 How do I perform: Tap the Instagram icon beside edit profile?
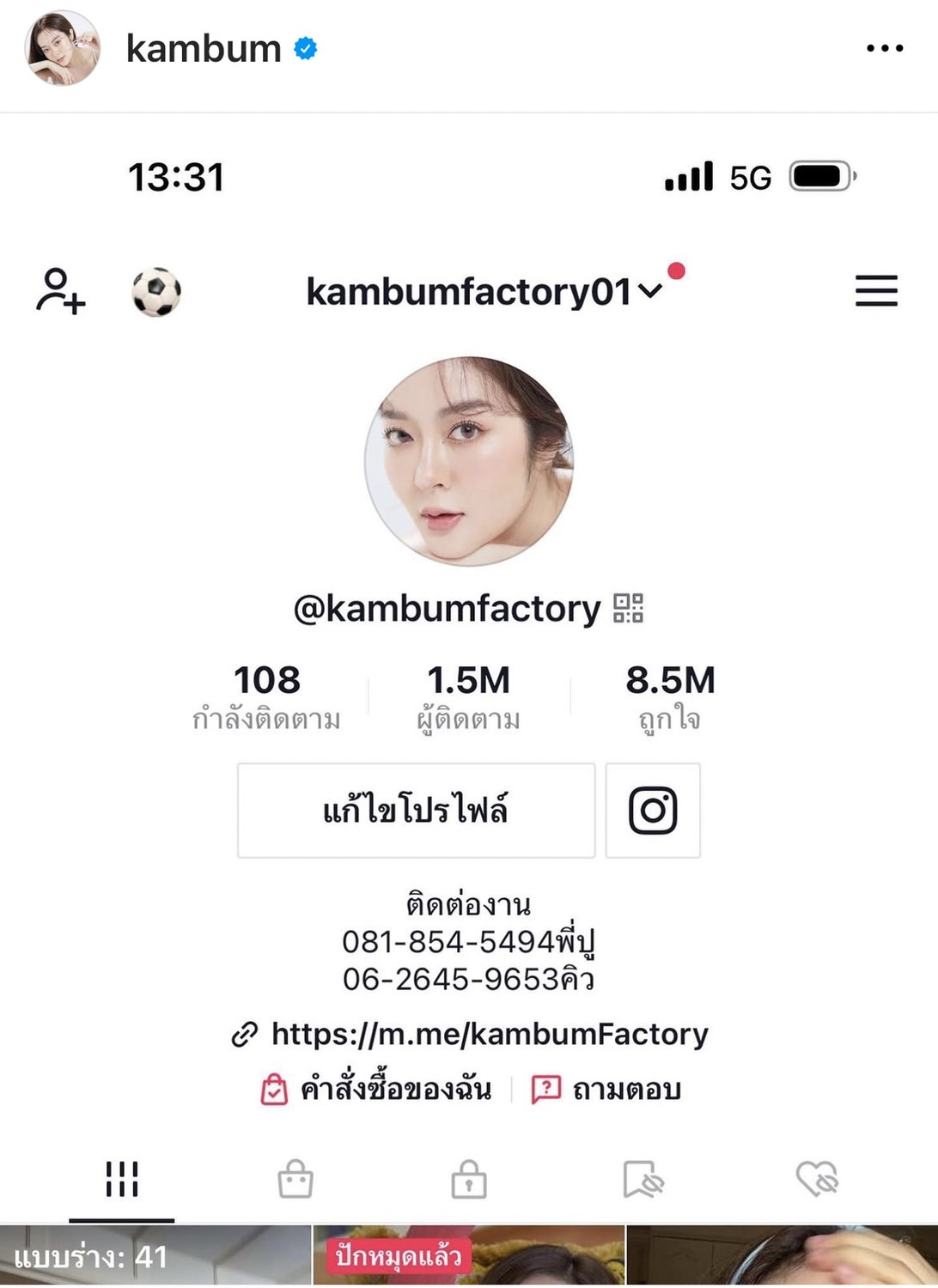click(x=653, y=810)
